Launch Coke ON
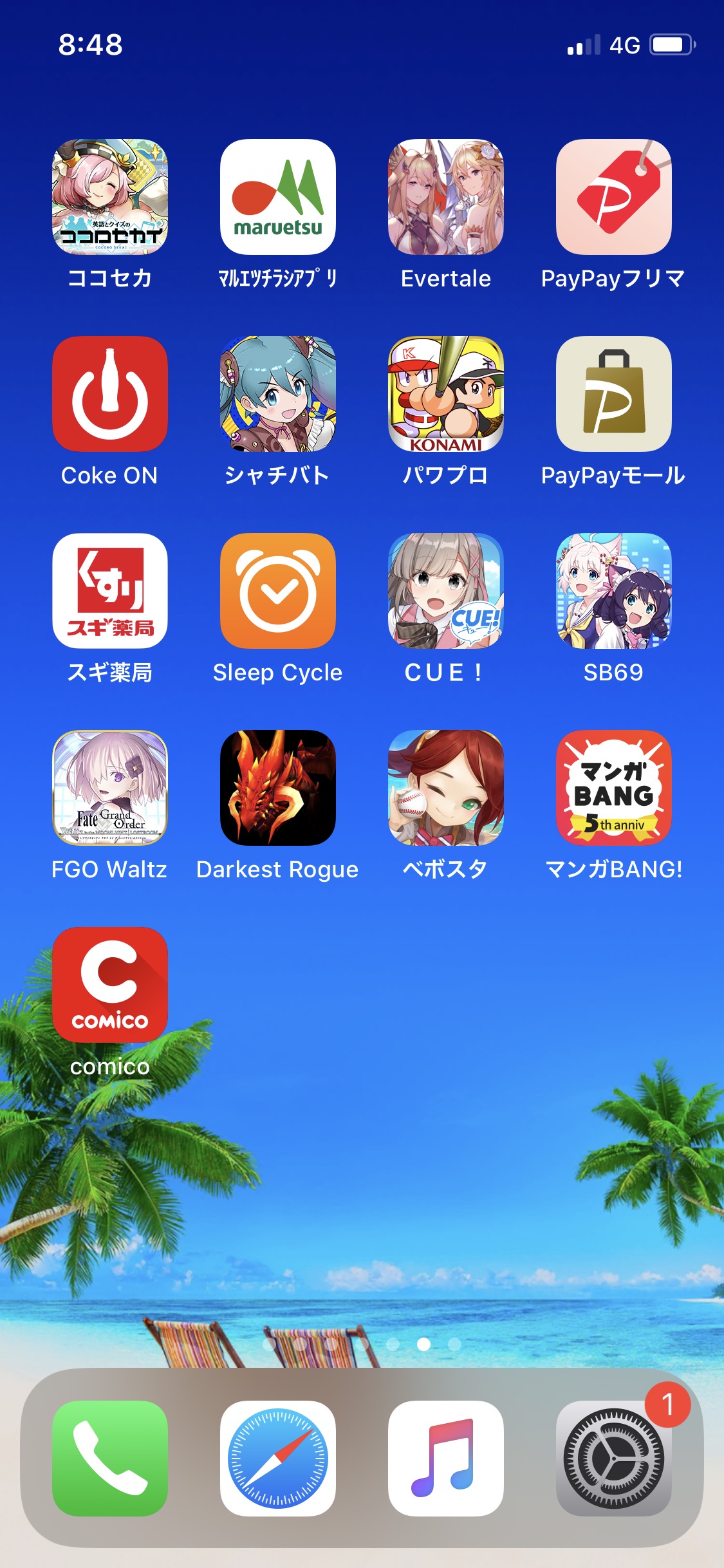Viewport: 724px width, 1568px height. click(x=110, y=394)
